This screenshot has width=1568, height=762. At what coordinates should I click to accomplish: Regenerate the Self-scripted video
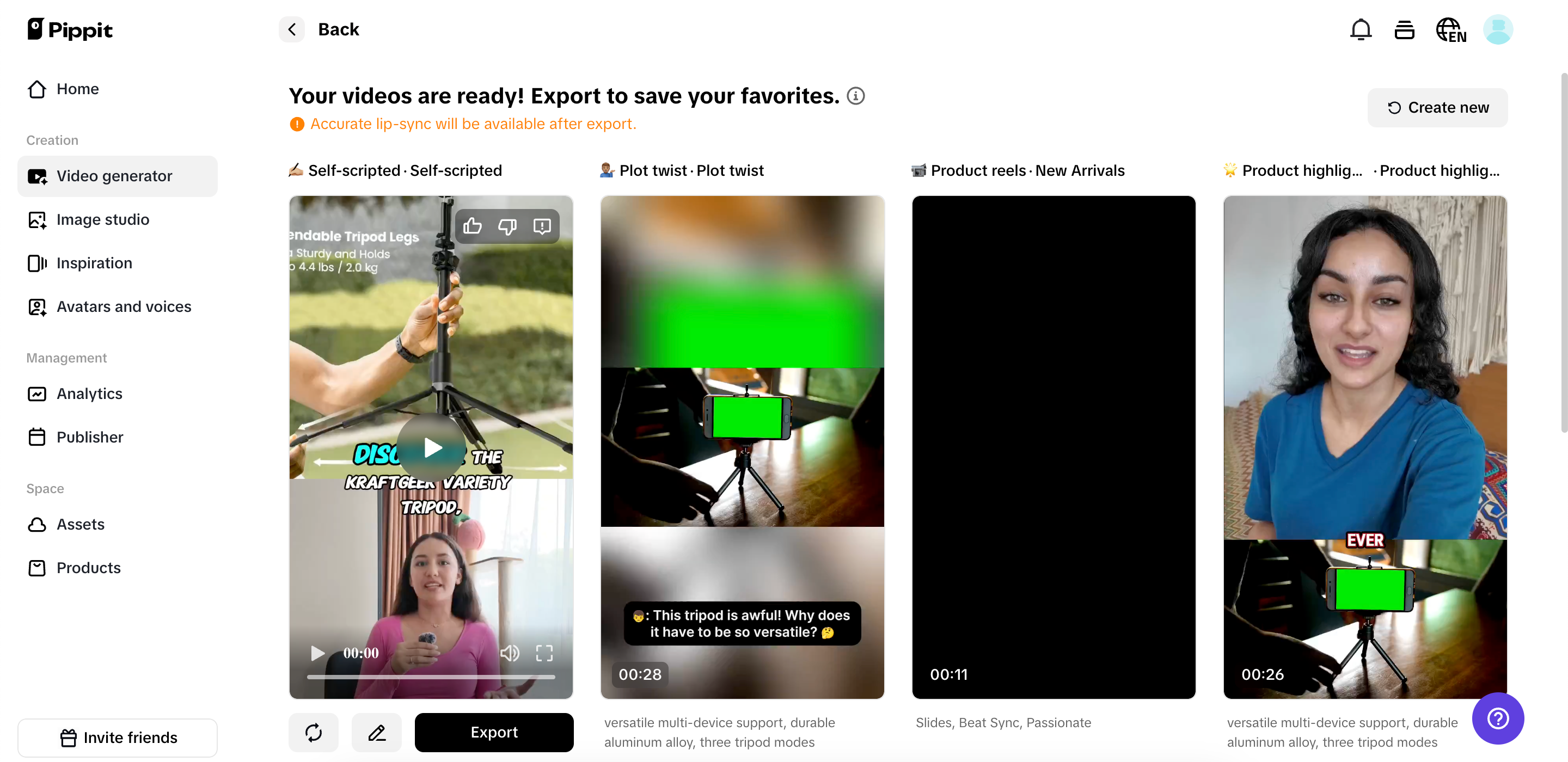pyautogui.click(x=314, y=732)
